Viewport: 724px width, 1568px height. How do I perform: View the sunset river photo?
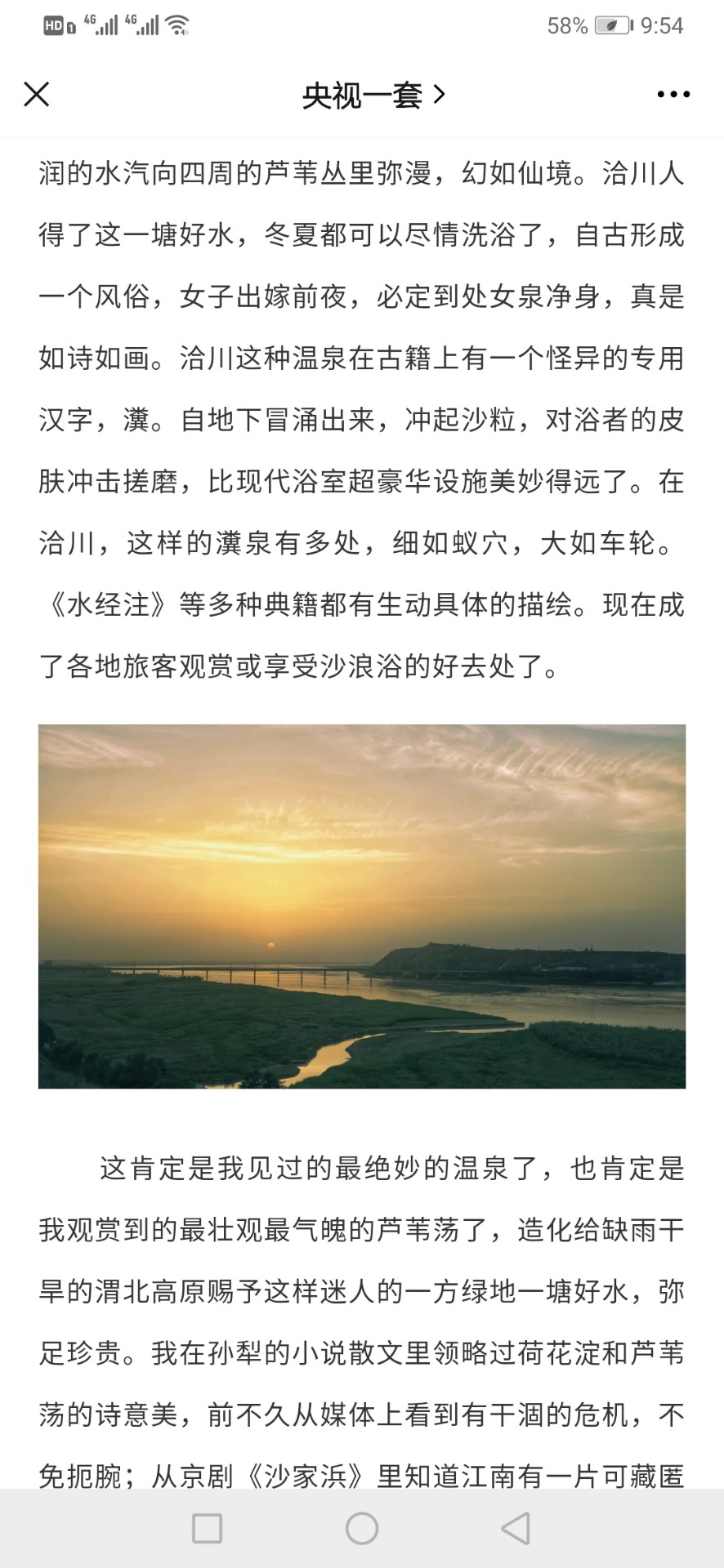coord(362,906)
